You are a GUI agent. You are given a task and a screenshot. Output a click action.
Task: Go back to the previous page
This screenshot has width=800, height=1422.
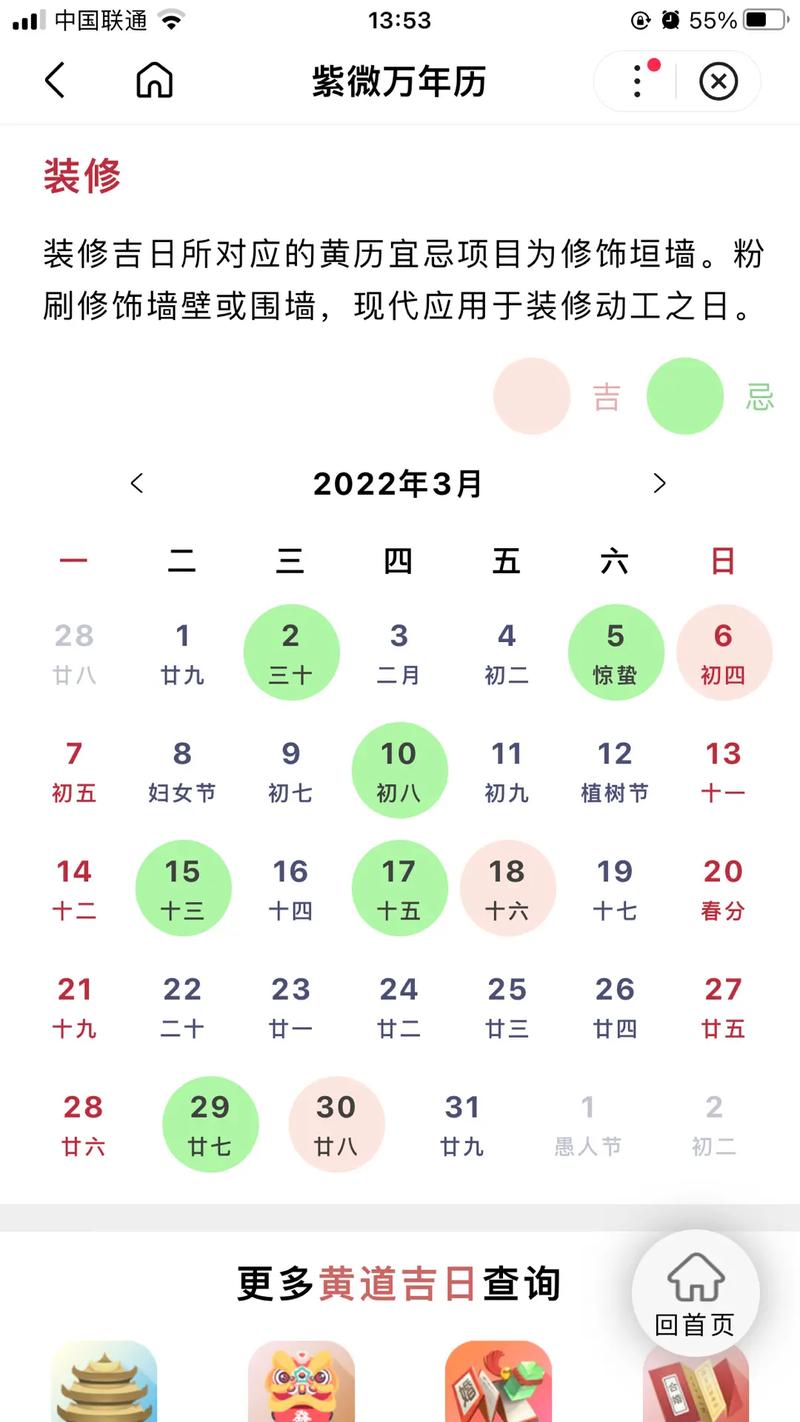pos(55,80)
